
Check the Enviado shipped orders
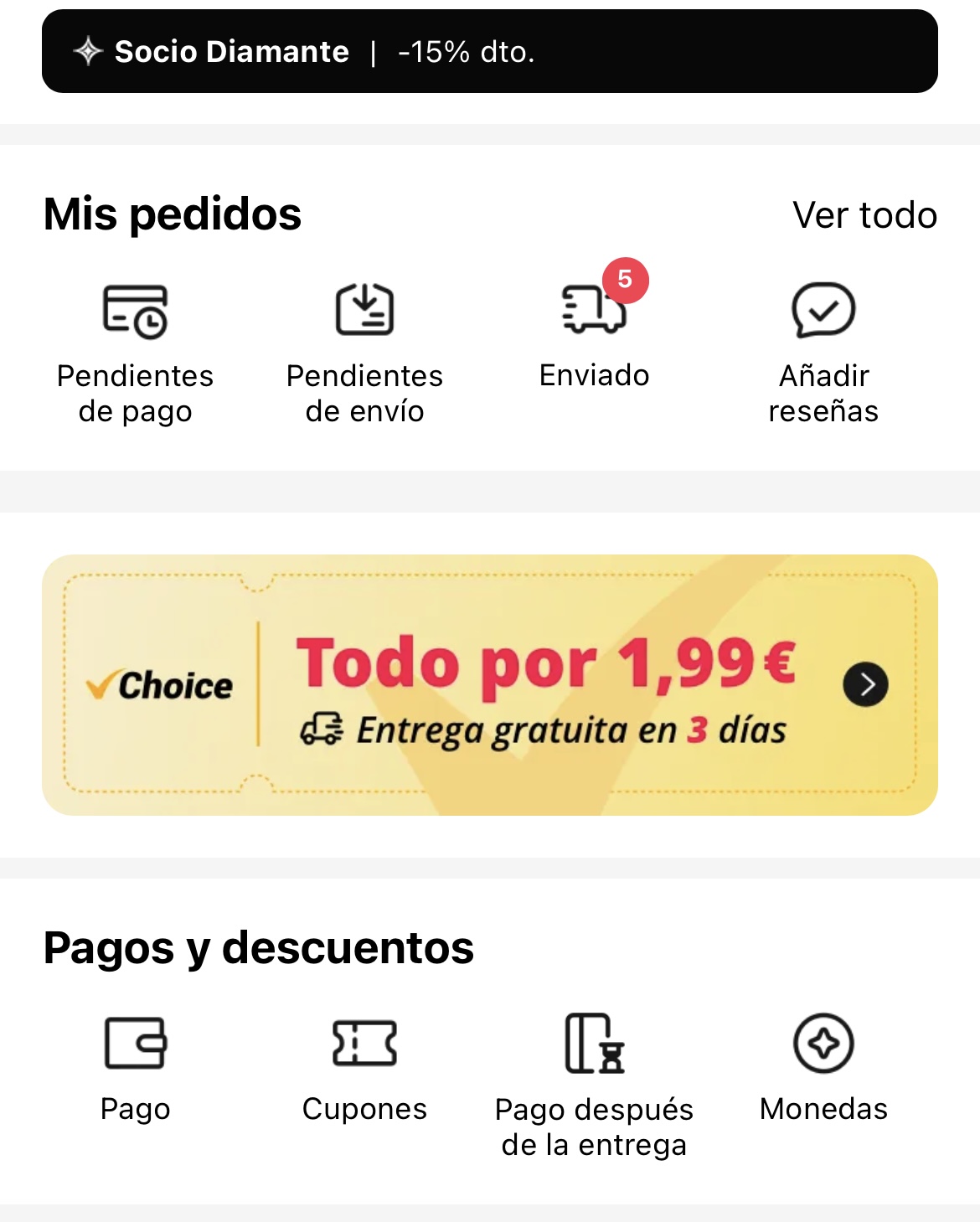pos(594,335)
